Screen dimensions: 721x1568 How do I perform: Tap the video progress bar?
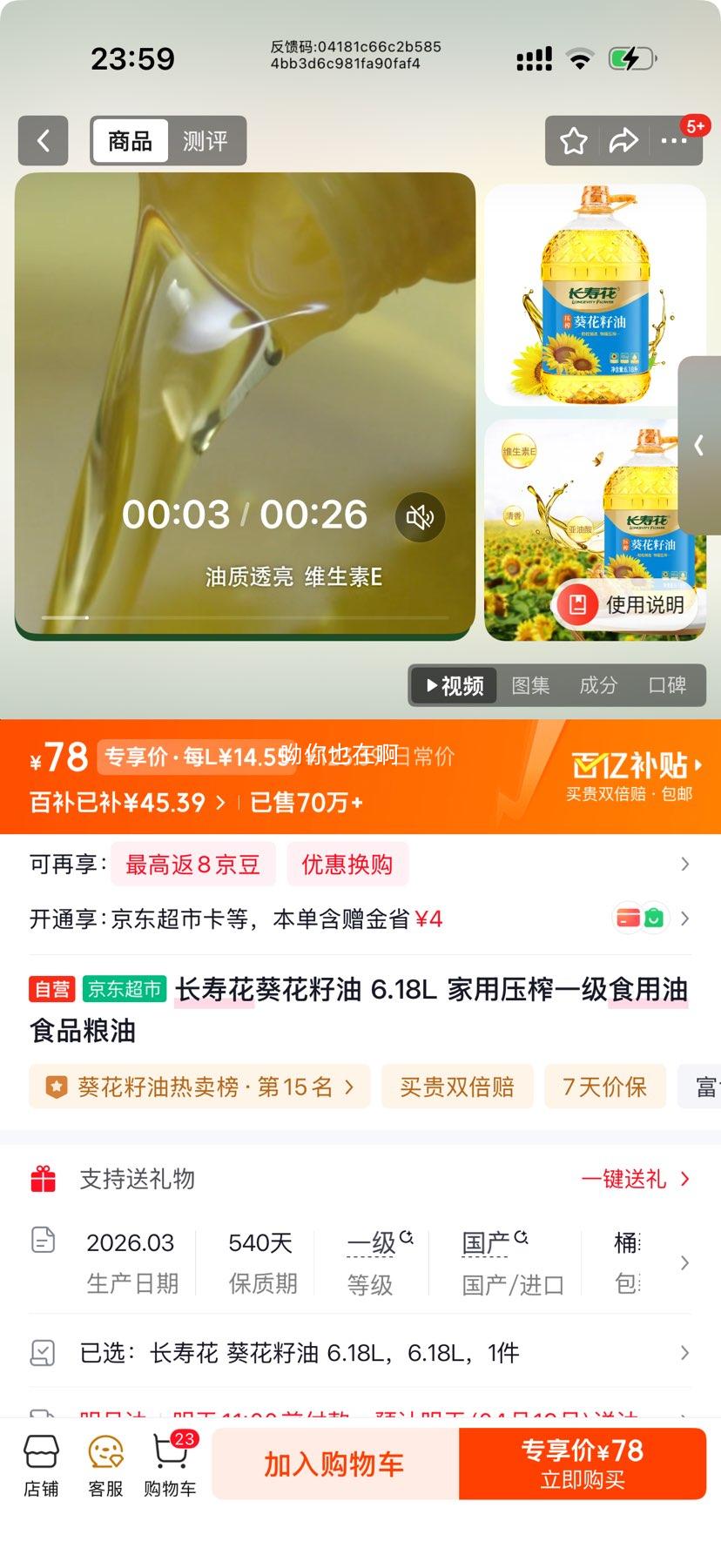tap(244, 617)
